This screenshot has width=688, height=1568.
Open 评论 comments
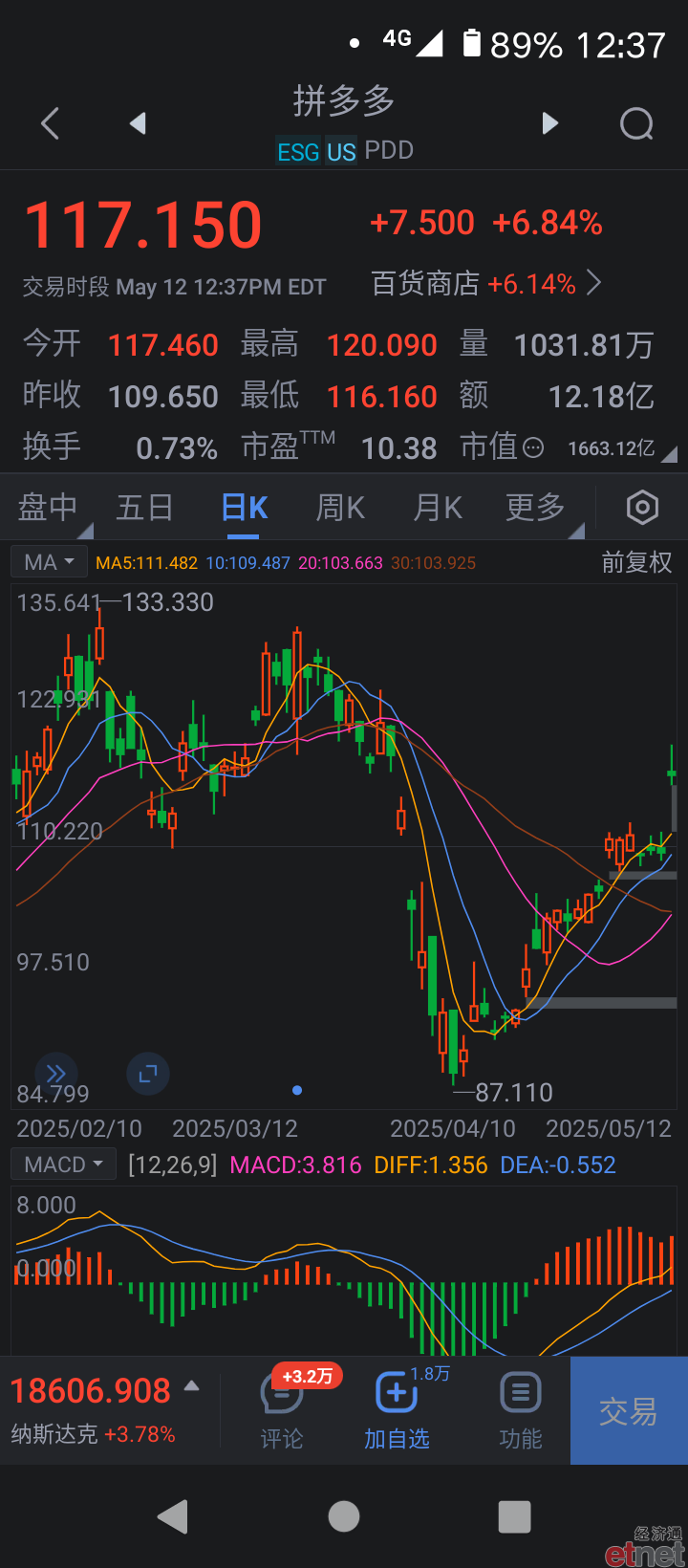[282, 1411]
